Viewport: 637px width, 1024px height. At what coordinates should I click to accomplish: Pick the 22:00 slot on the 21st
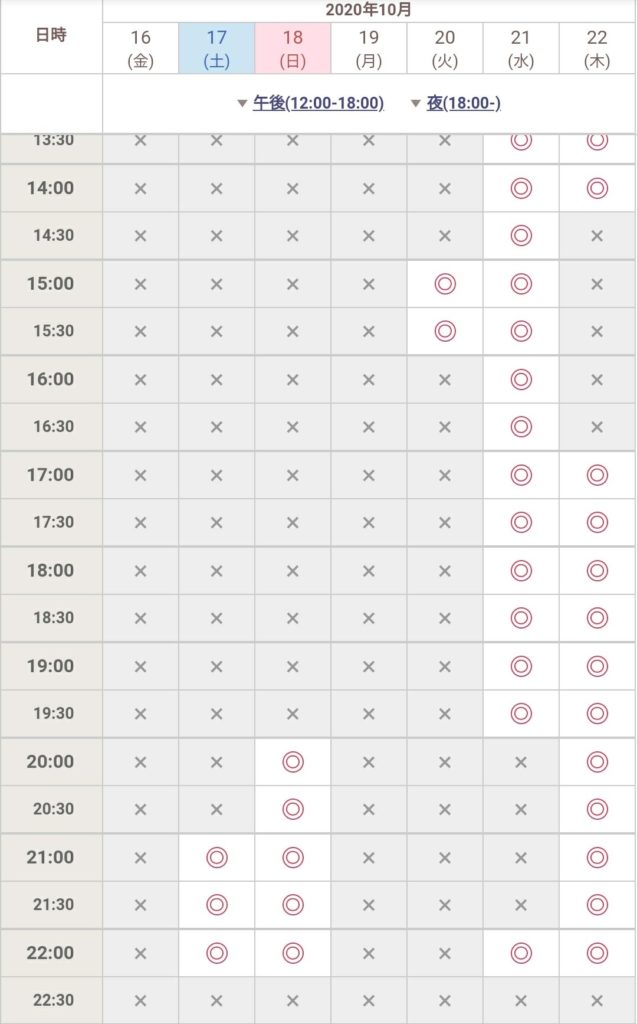click(x=521, y=953)
